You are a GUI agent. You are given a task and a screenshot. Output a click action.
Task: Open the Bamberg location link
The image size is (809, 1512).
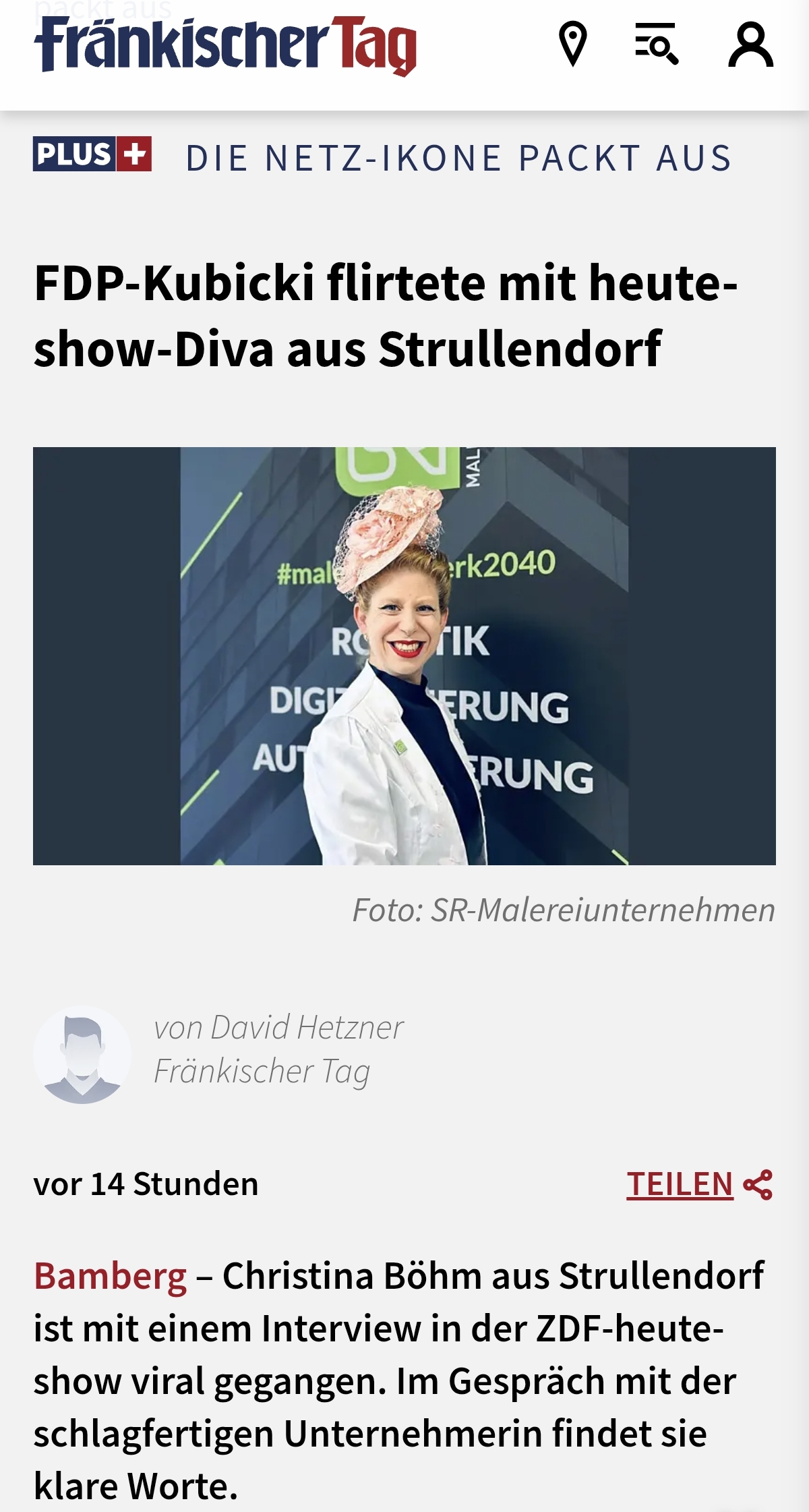[x=111, y=1276]
